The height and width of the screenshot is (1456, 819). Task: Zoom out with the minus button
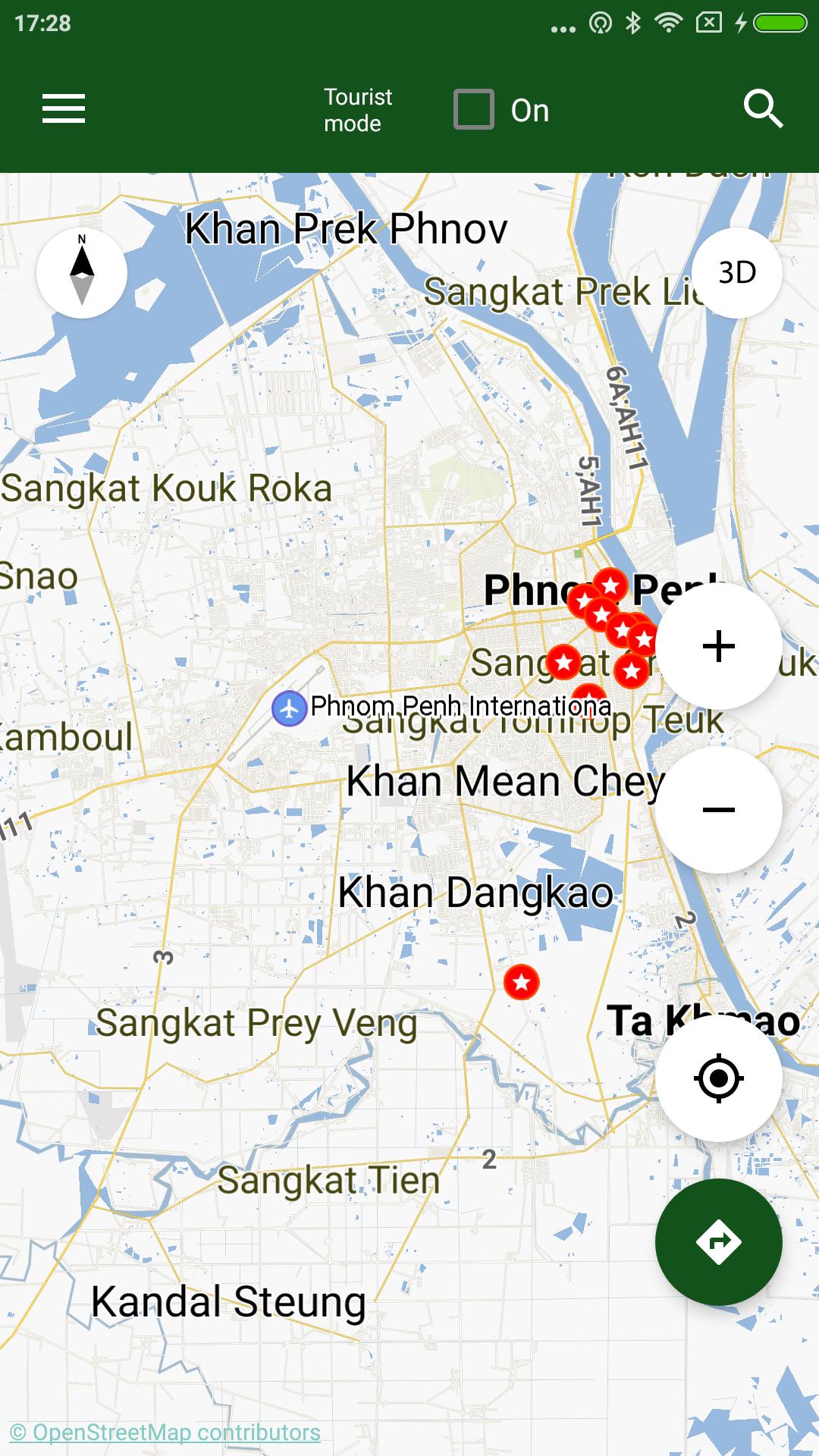(718, 810)
